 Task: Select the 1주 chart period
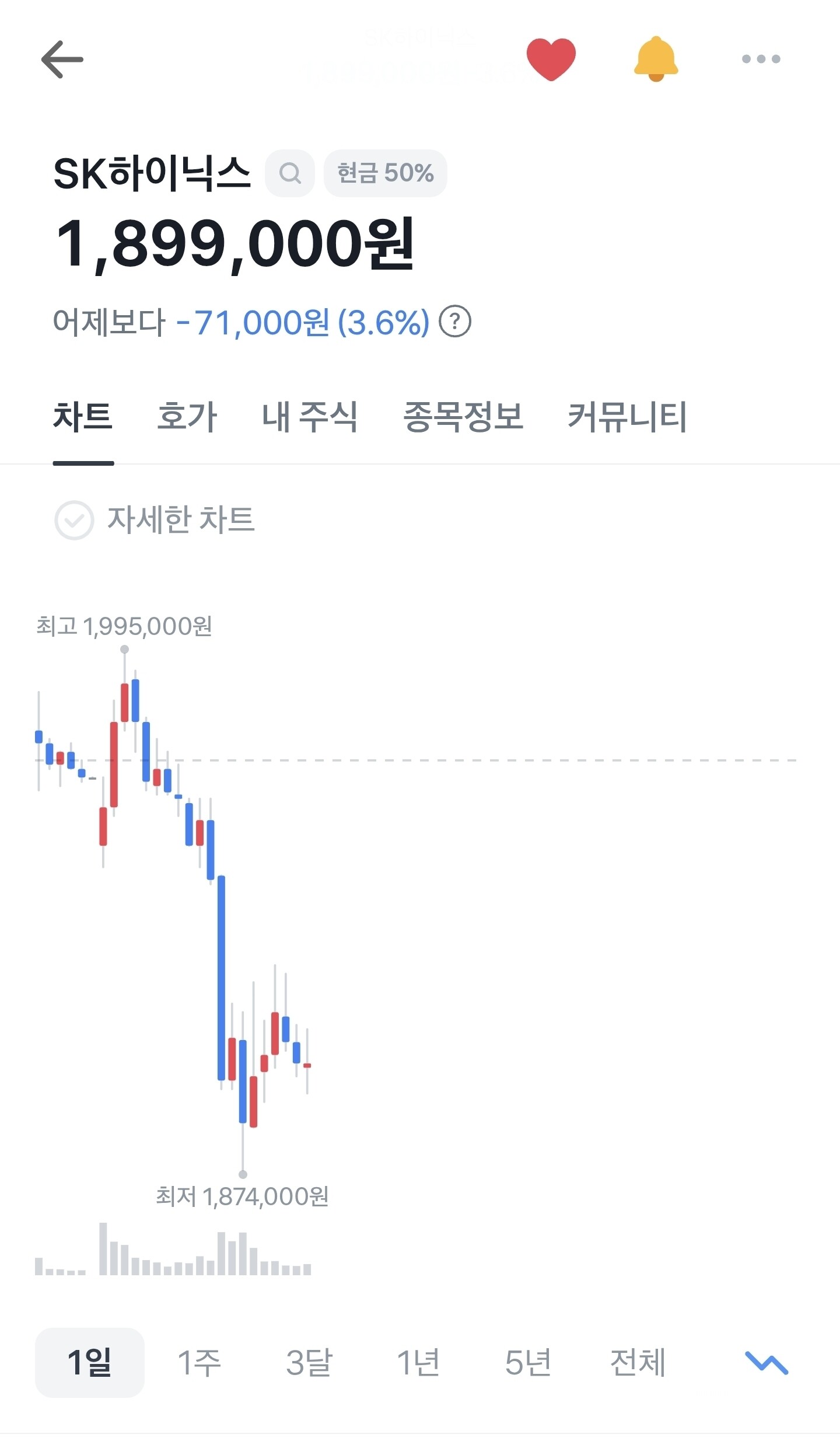(x=199, y=1363)
